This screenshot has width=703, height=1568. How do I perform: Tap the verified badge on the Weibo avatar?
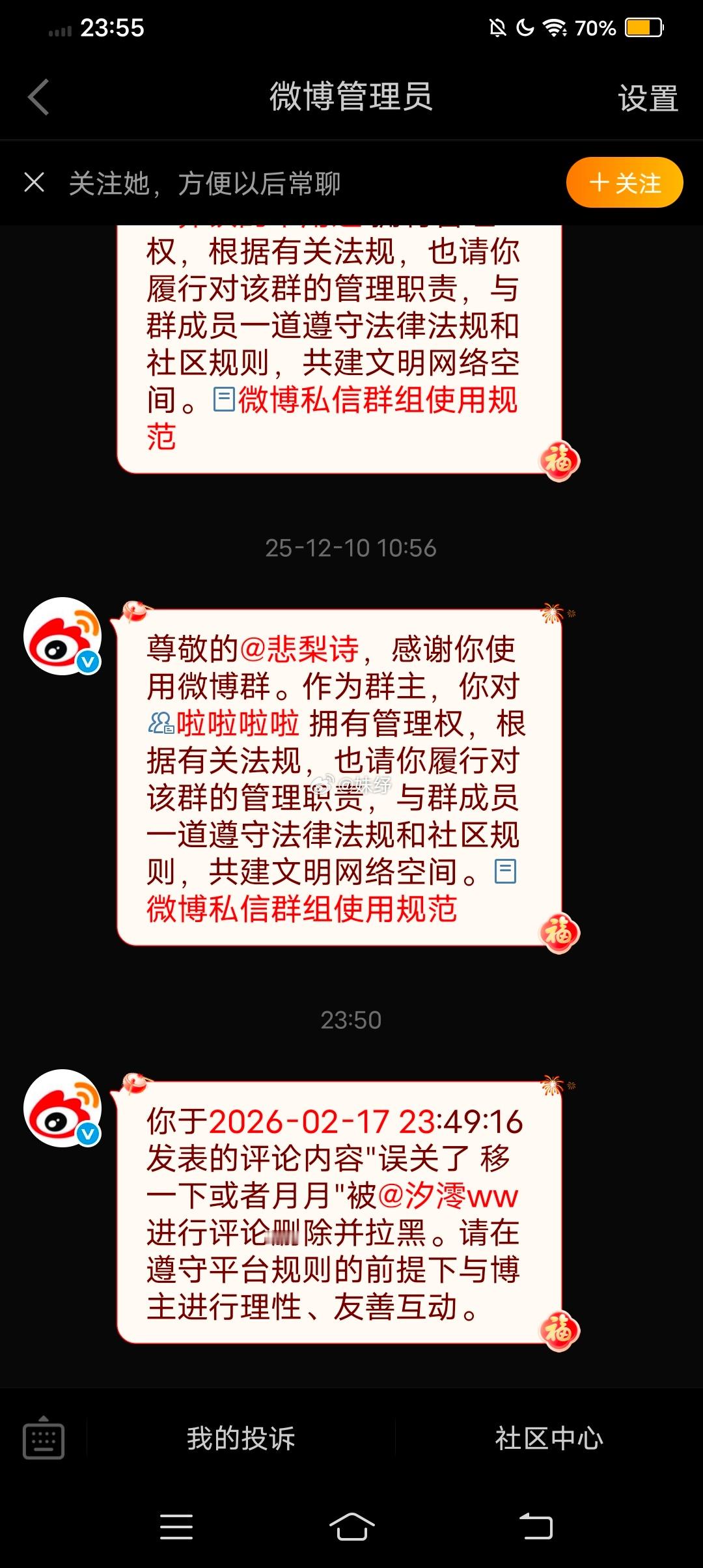point(87,660)
